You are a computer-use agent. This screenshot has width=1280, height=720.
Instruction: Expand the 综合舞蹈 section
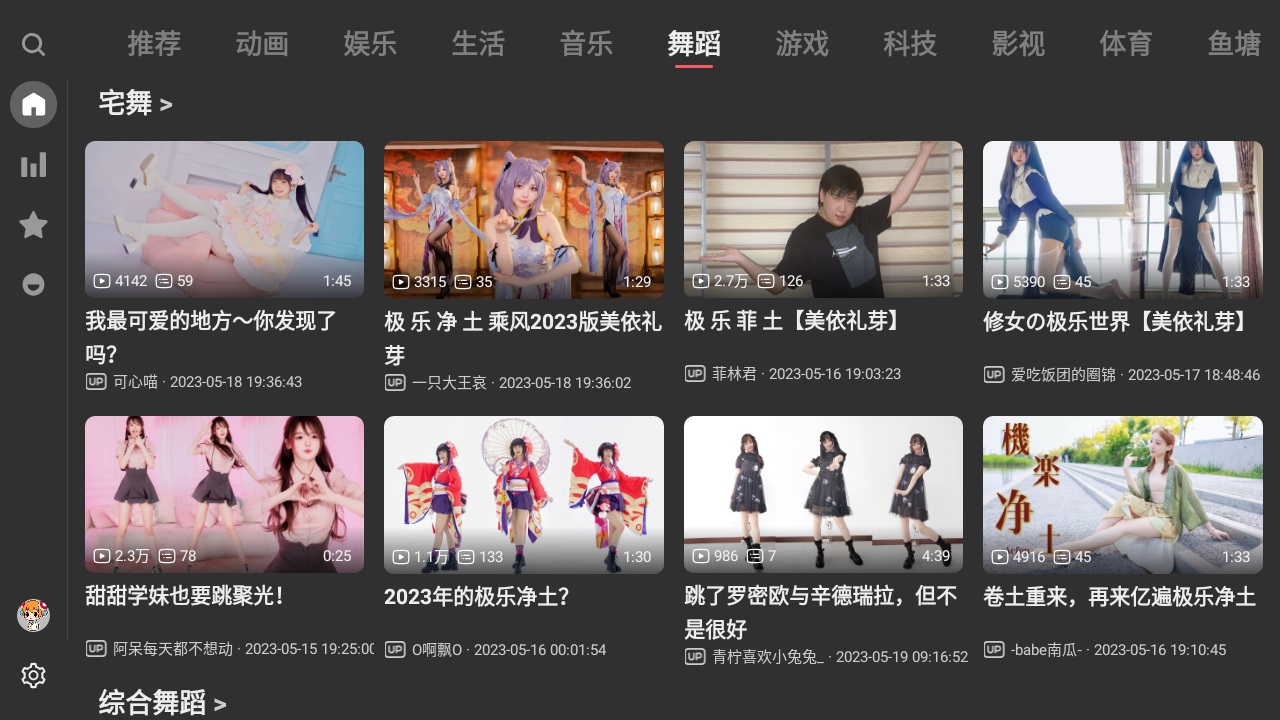(162, 702)
